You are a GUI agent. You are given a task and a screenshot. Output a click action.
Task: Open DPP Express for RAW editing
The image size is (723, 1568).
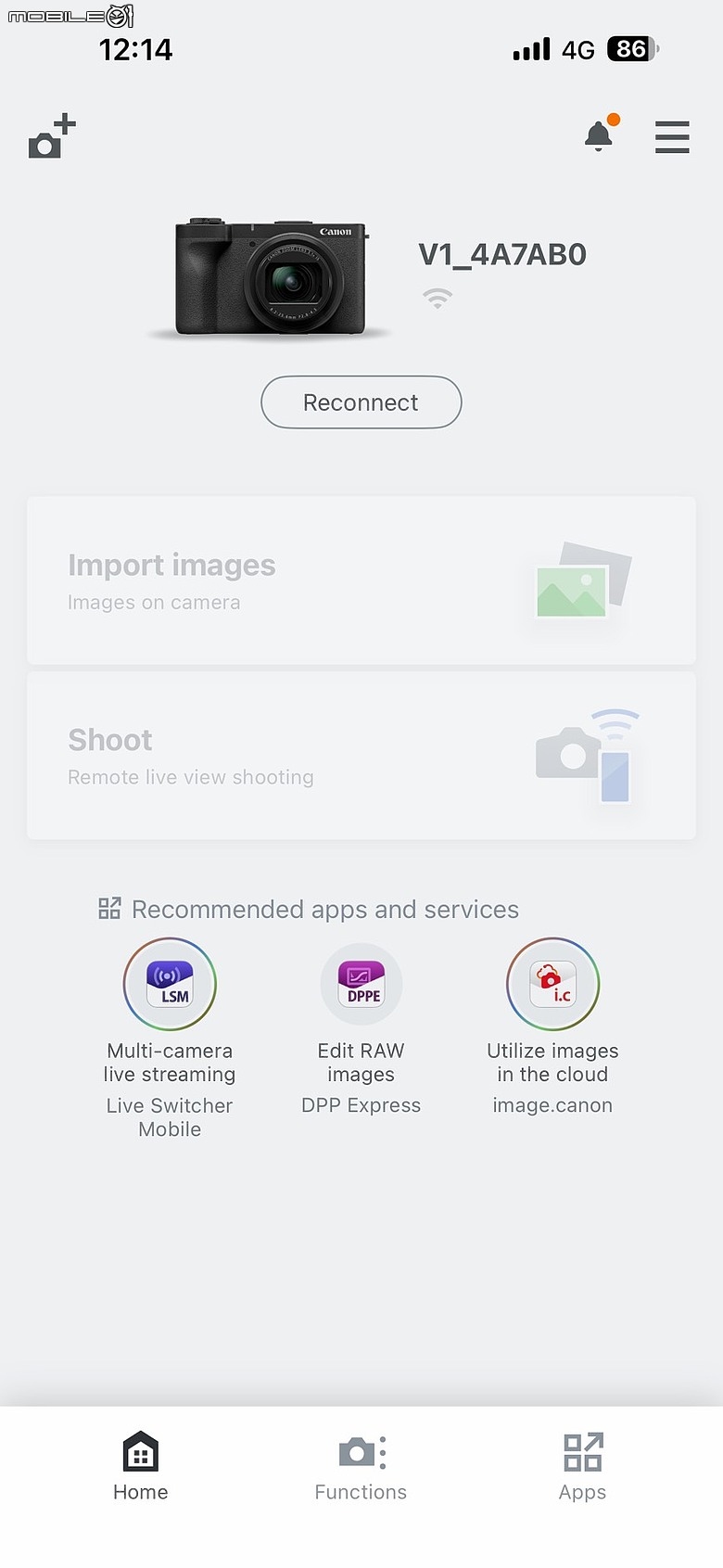361,1026
